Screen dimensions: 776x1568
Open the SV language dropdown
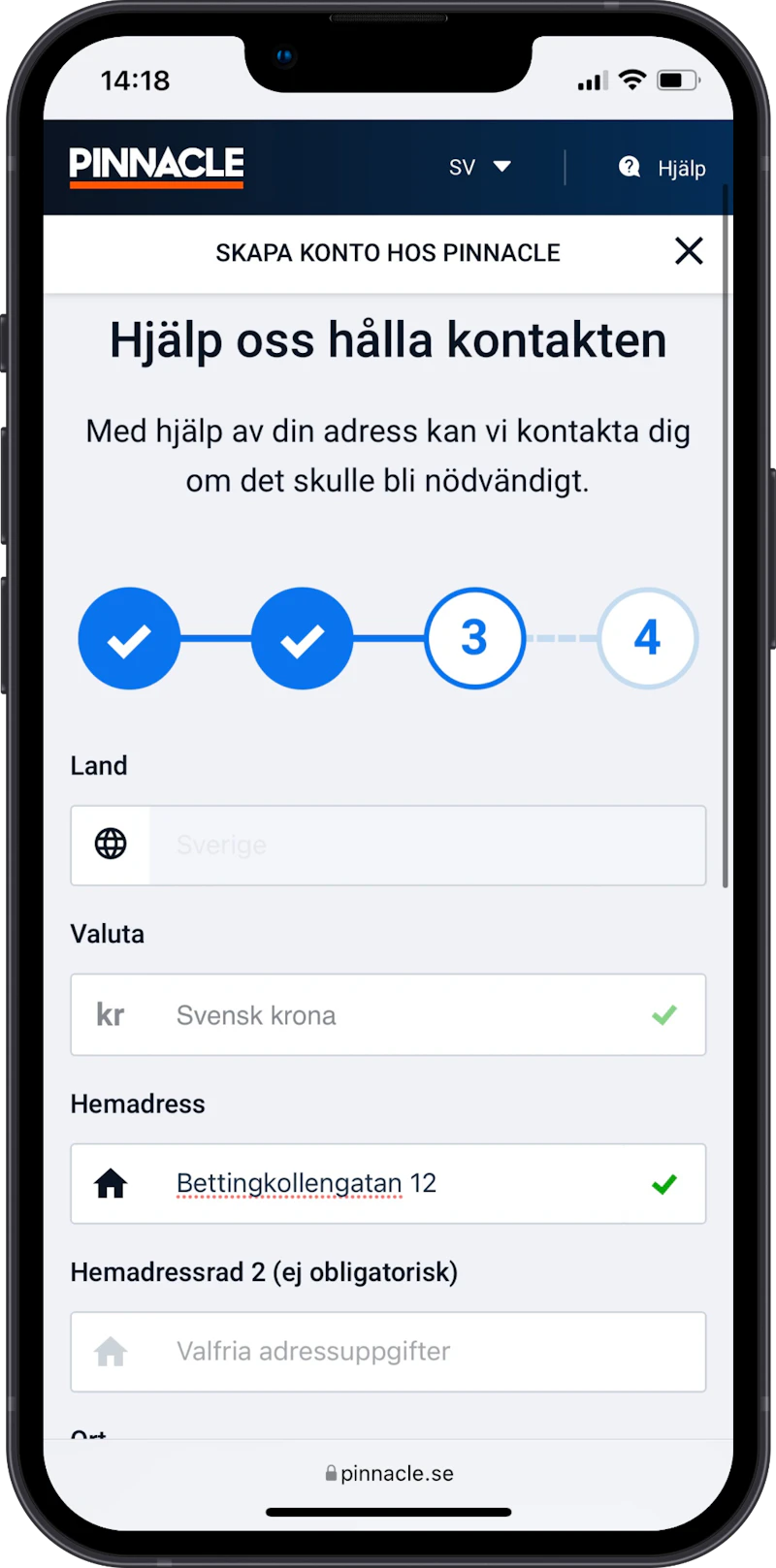pyautogui.click(x=479, y=167)
